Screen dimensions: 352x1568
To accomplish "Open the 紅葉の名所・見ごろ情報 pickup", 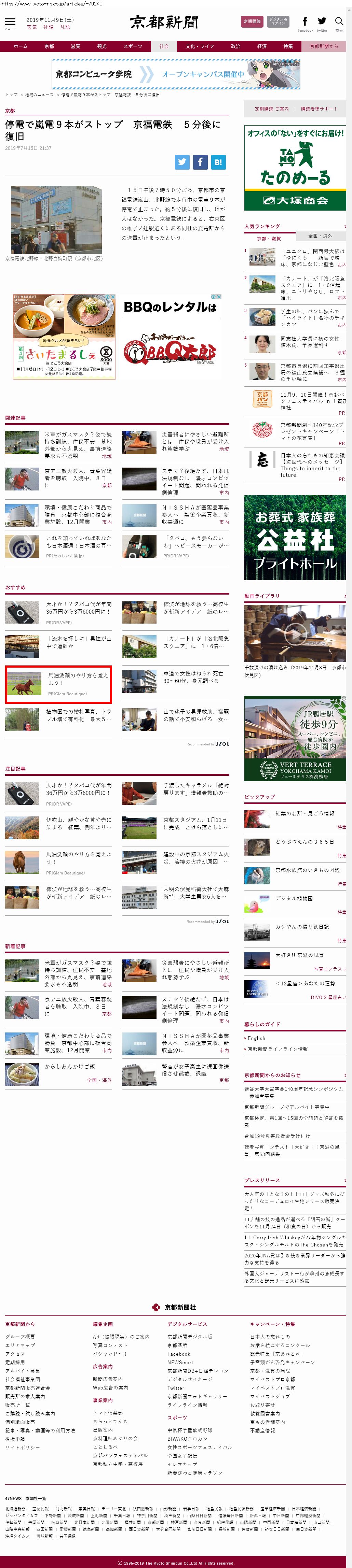I will tap(304, 813).
